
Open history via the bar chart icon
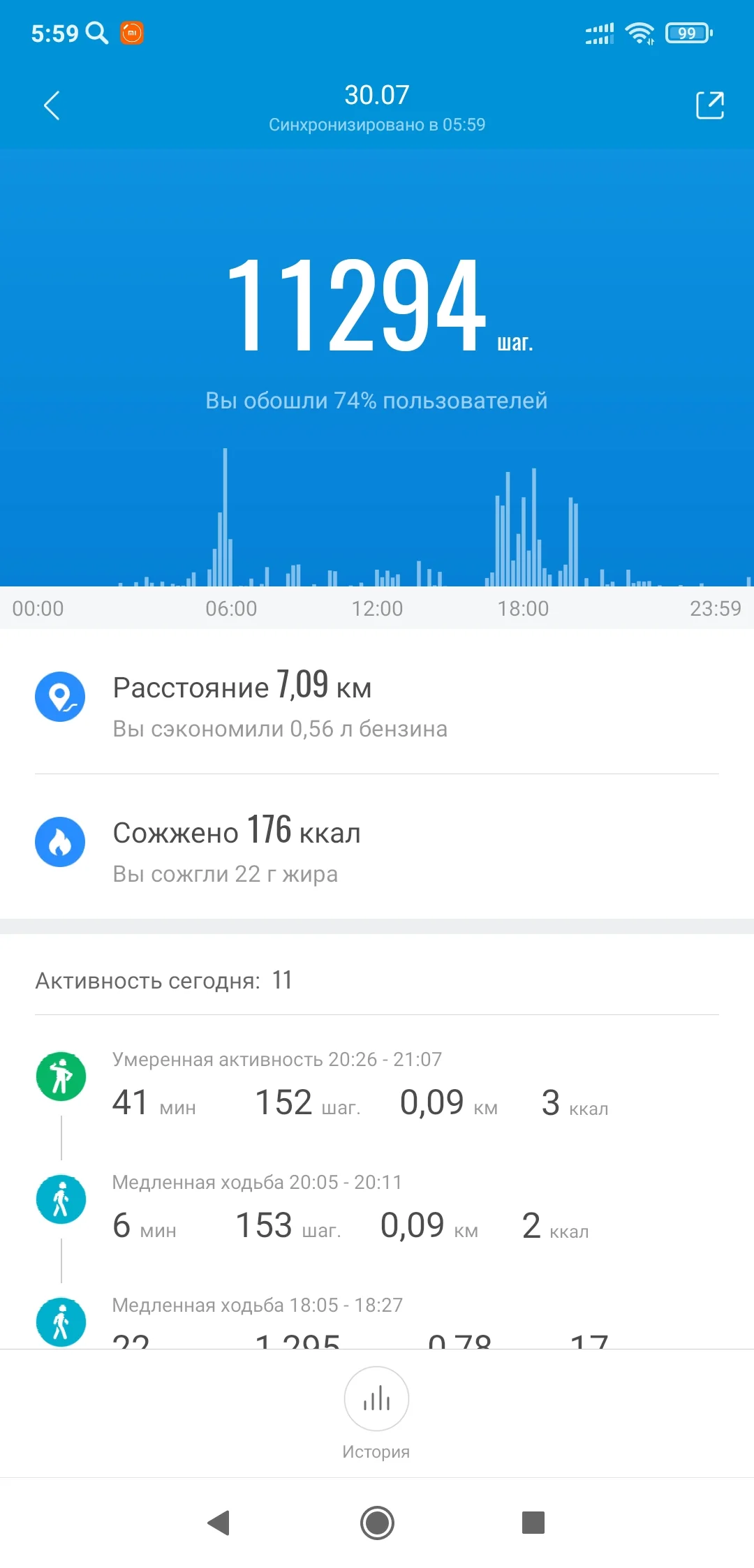[x=376, y=1398]
